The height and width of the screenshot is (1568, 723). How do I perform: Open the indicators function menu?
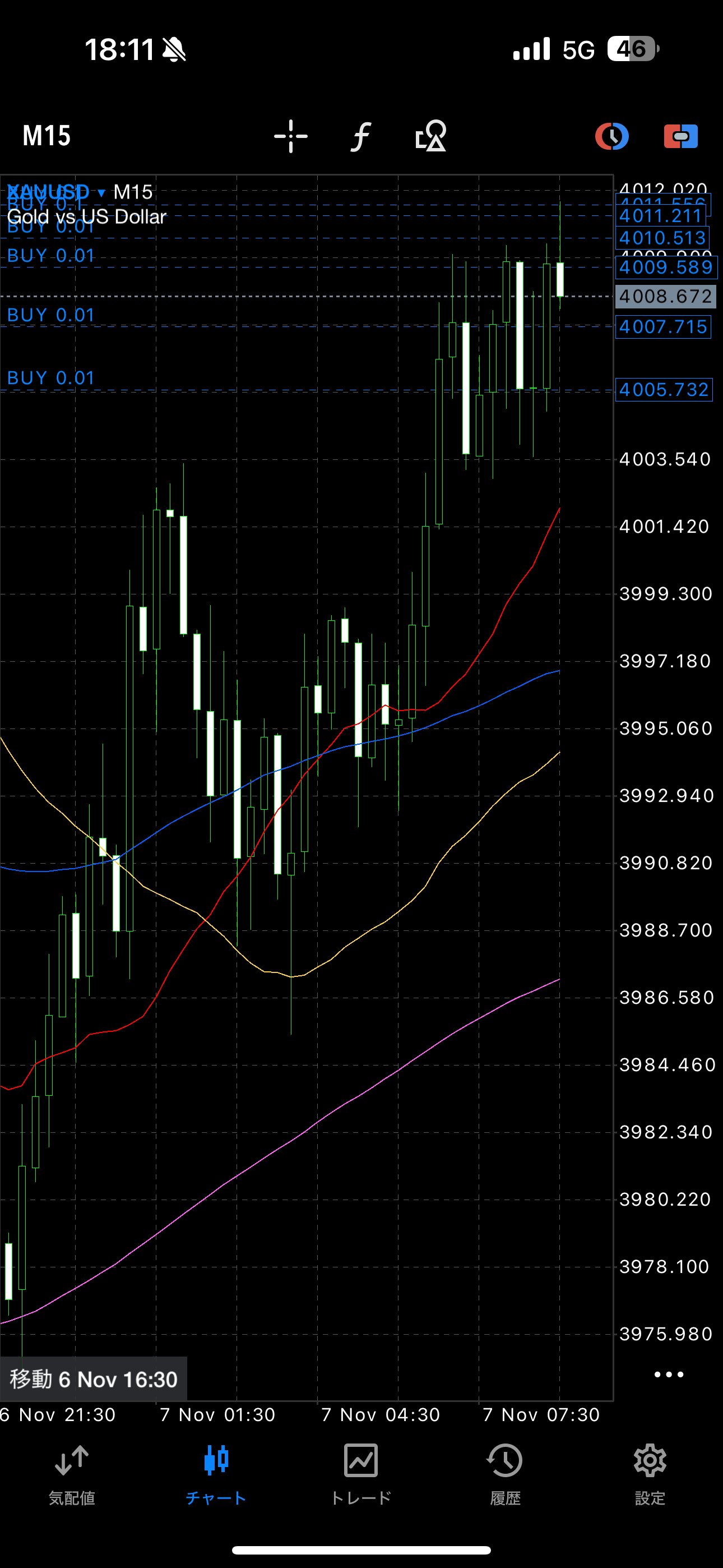[361, 136]
